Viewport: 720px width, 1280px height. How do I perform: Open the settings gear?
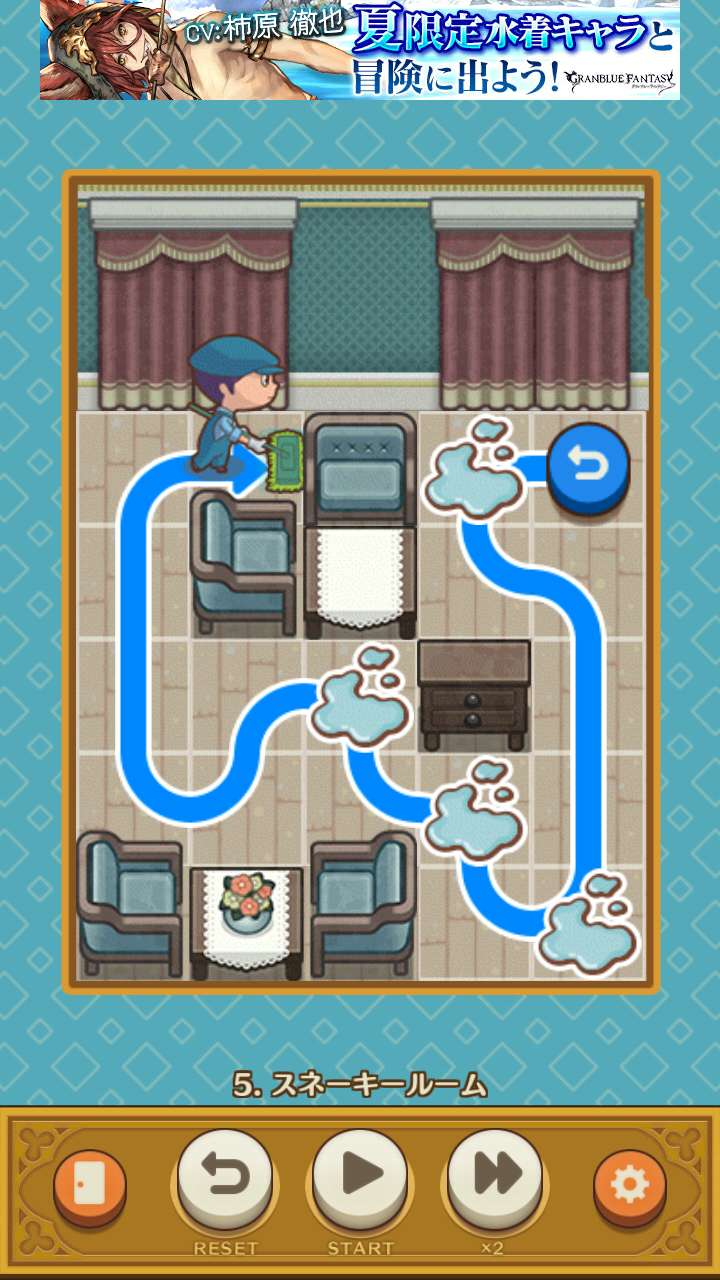click(629, 1186)
